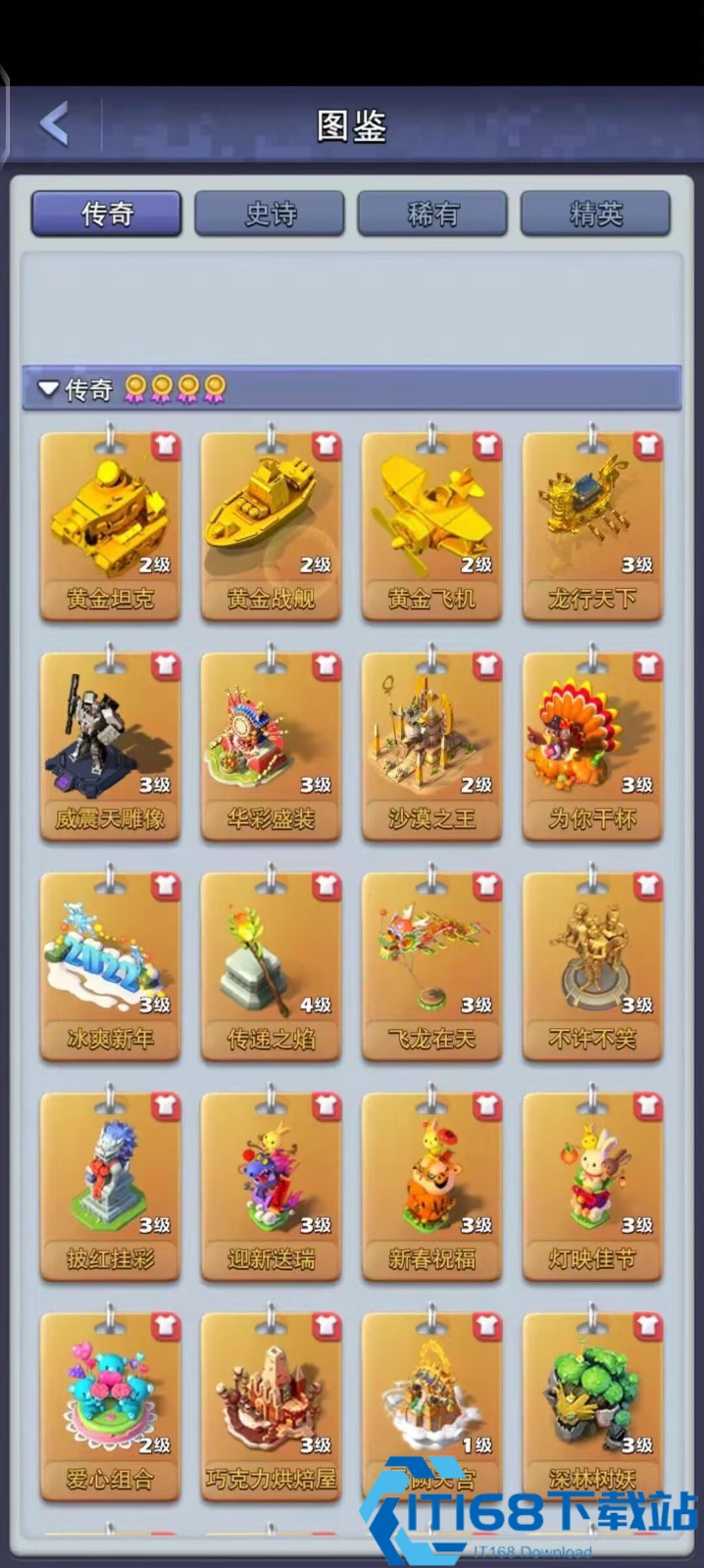
Task: Open the 为你干杯 card
Action: [x=592, y=747]
